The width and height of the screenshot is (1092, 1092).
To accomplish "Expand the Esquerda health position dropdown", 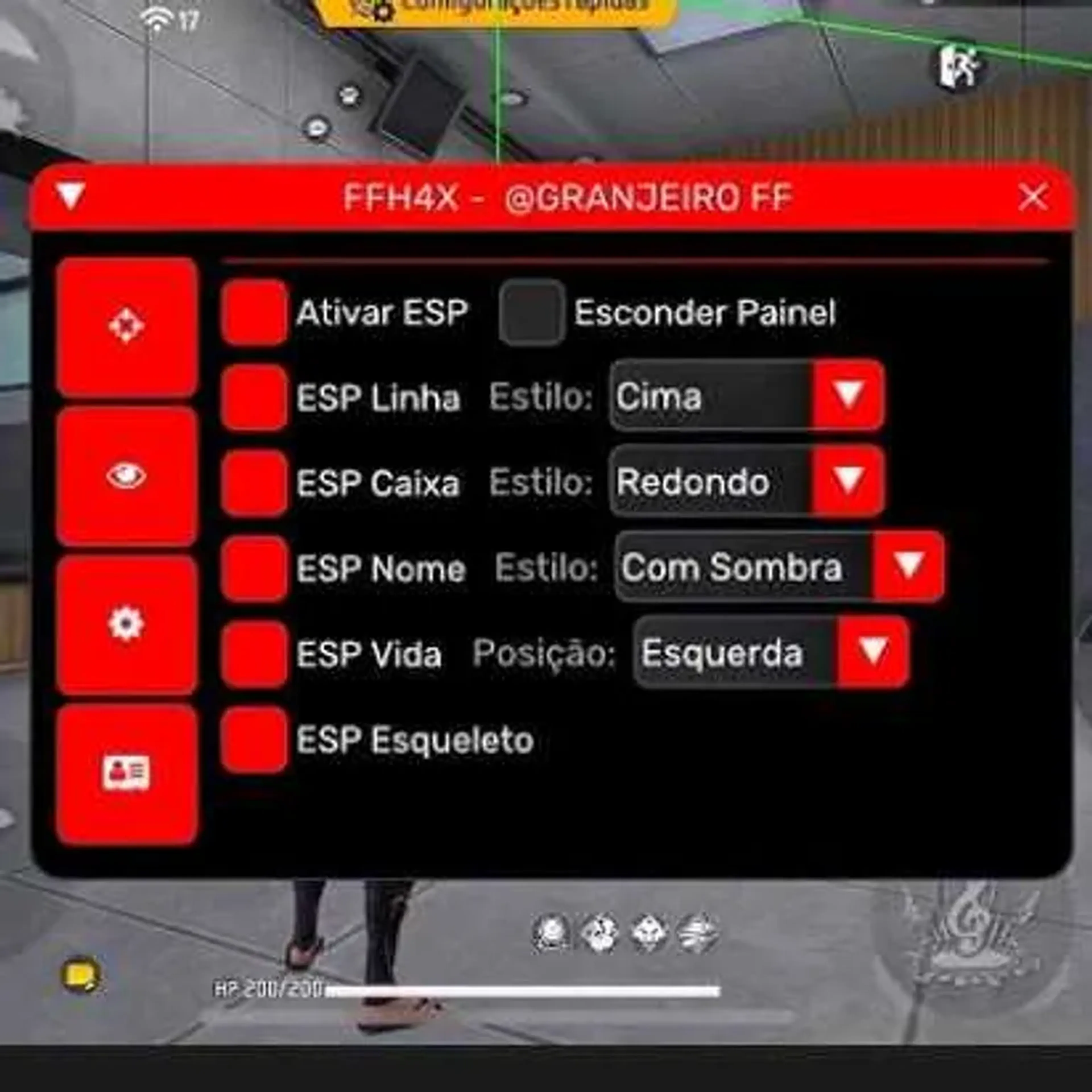I will (x=873, y=652).
